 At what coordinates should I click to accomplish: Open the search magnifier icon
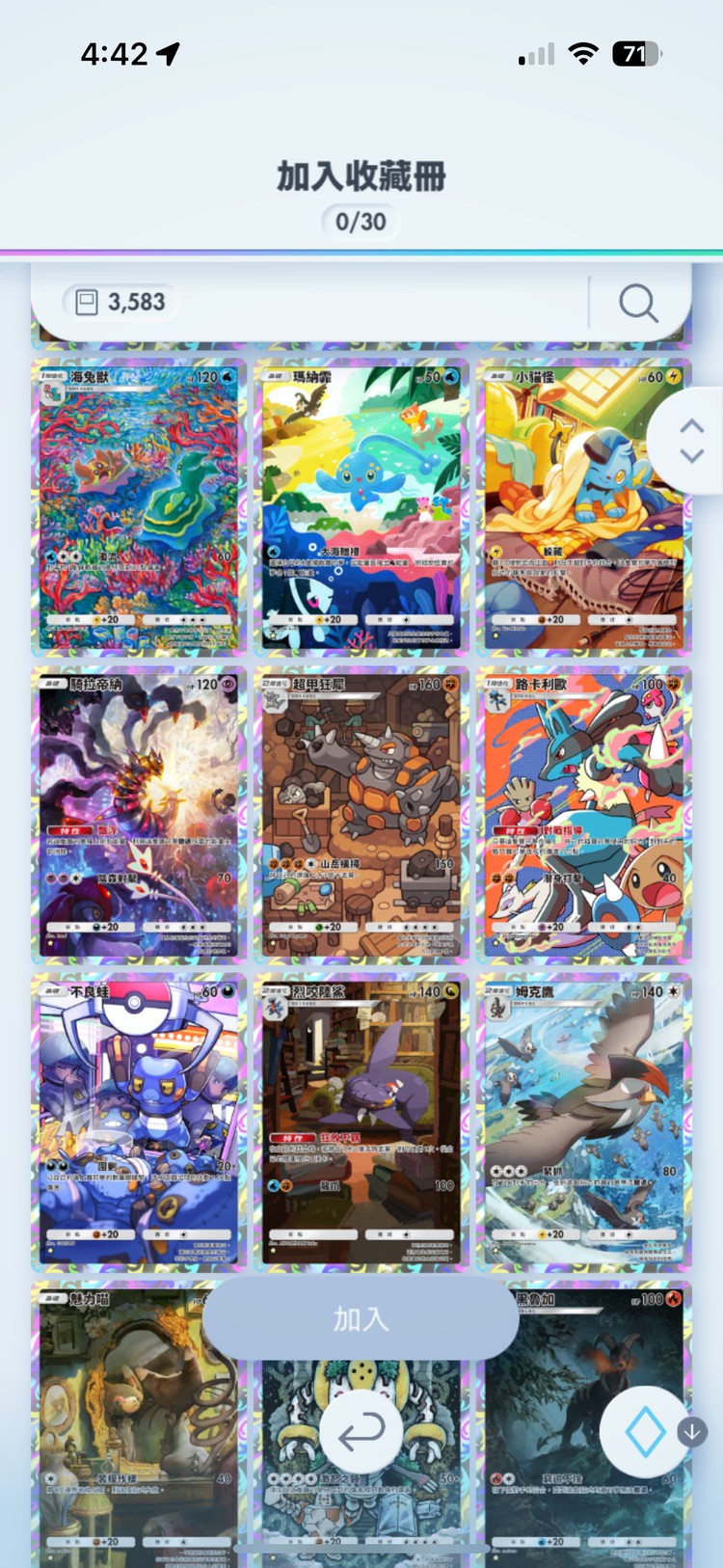click(x=637, y=303)
